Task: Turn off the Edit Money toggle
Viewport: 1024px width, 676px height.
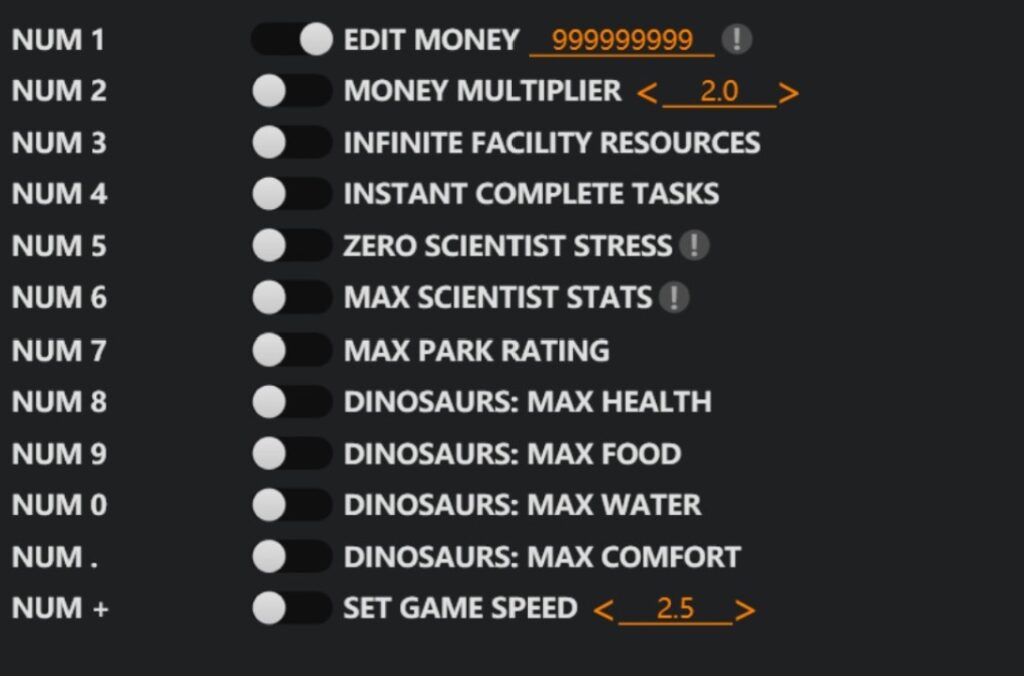Action: (x=291, y=40)
